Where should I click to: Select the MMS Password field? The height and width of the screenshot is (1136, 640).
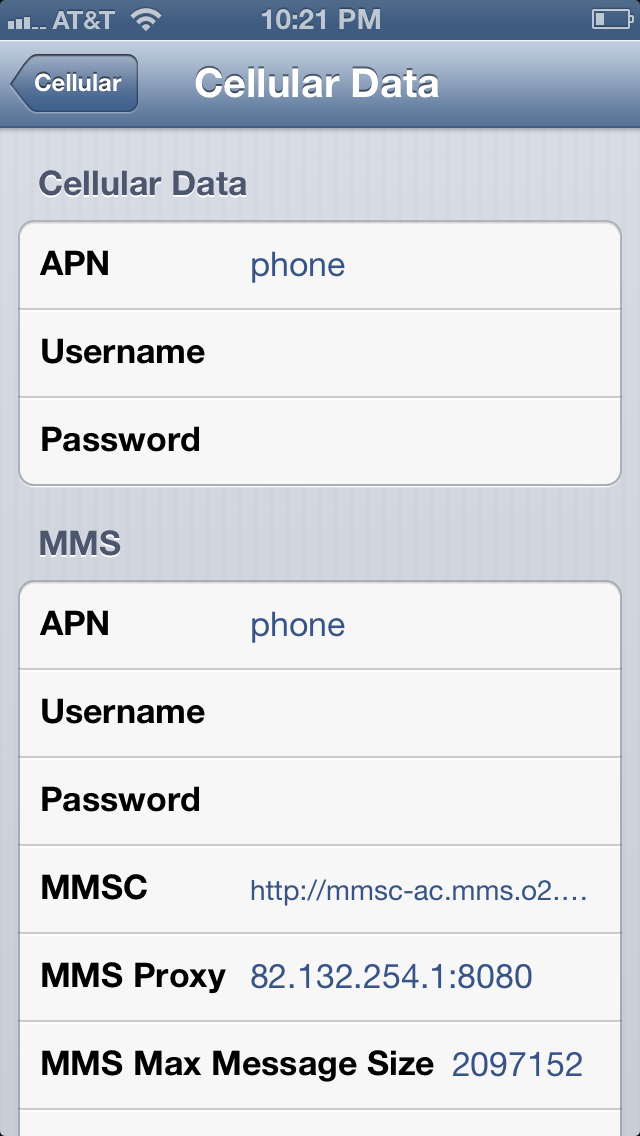(x=320, y=801)
